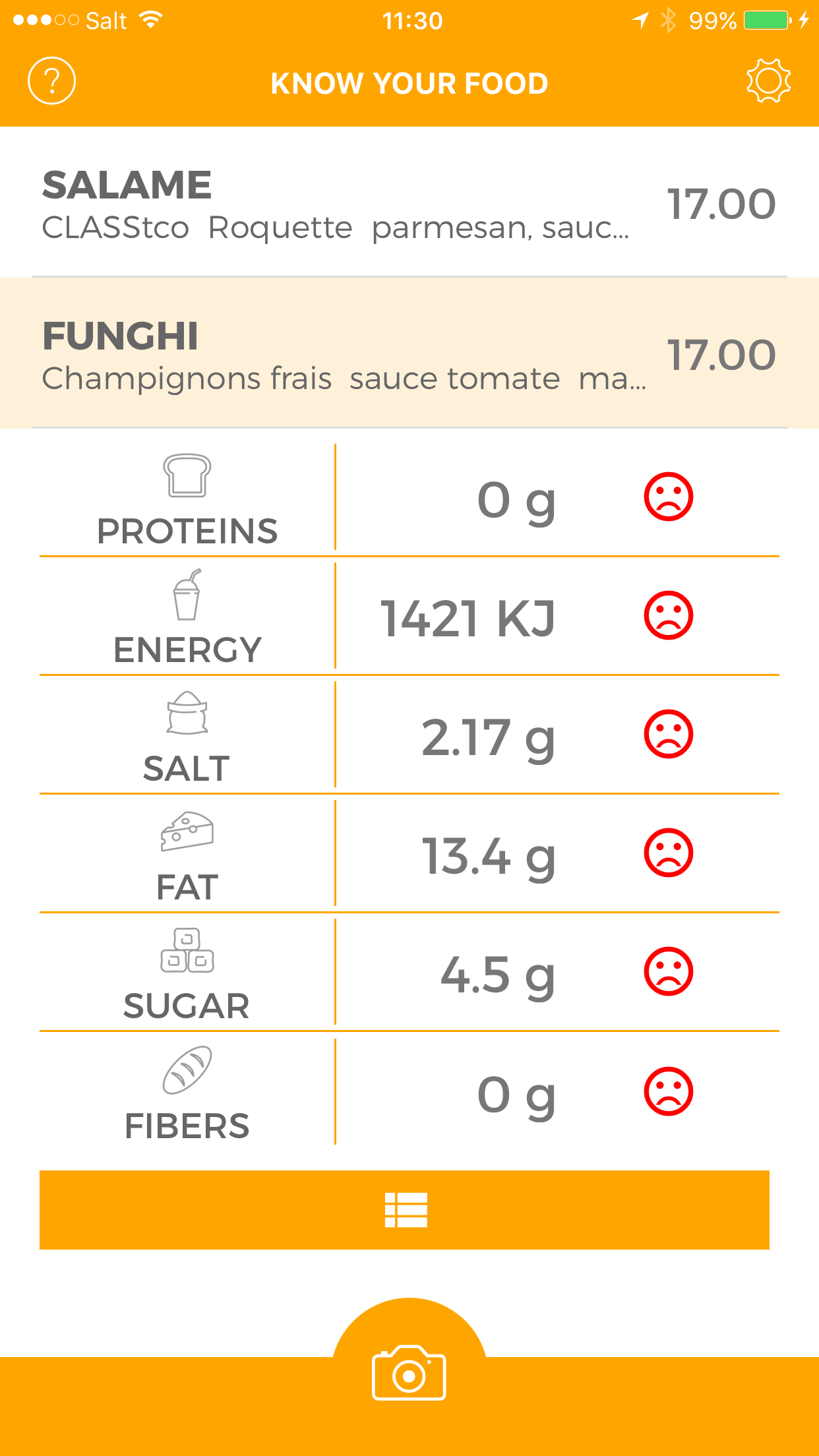Toggle the sad face rating for SUGAR

[x=667, y=970]
